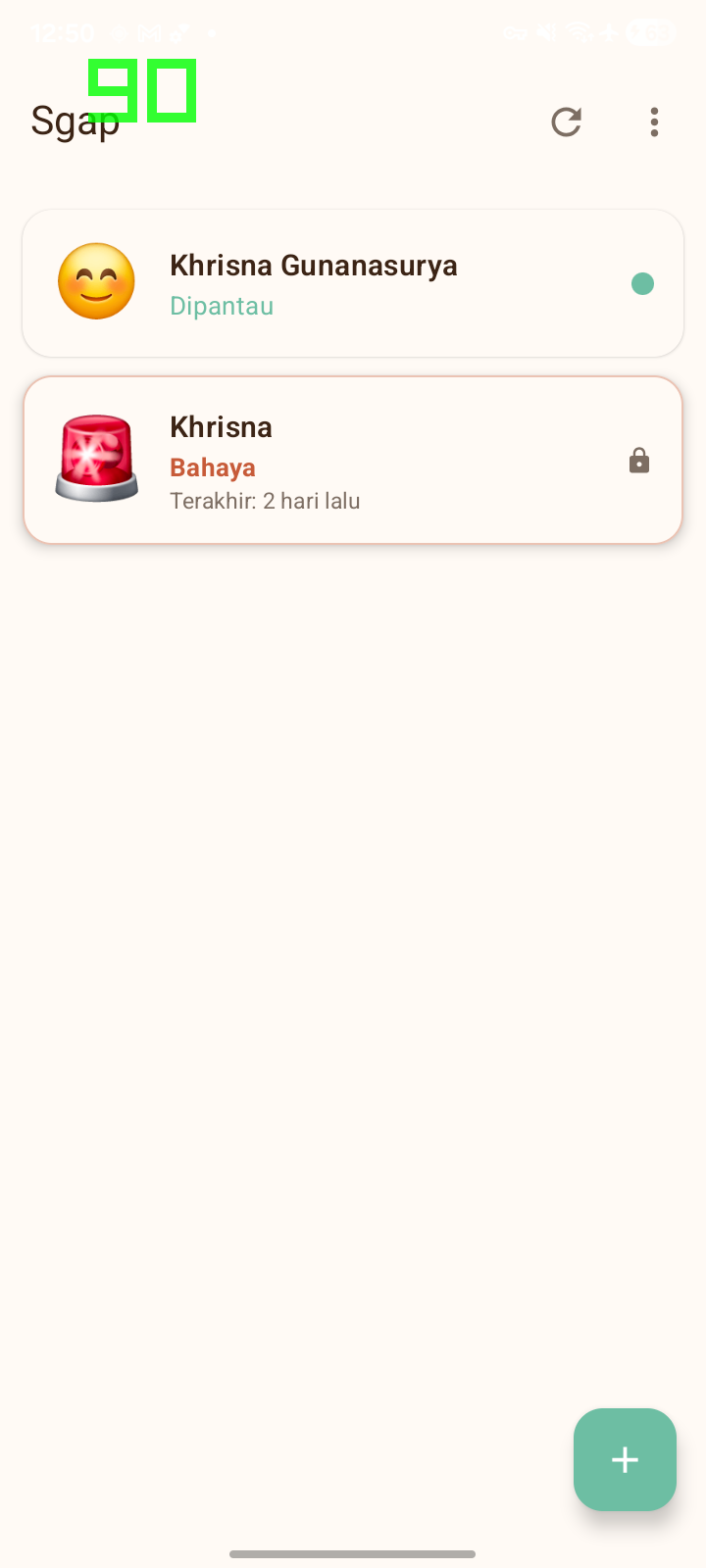
Task: Tap the smiling face avatar of Khrisna Gunanasurya
Action: (x=96, y=282)
